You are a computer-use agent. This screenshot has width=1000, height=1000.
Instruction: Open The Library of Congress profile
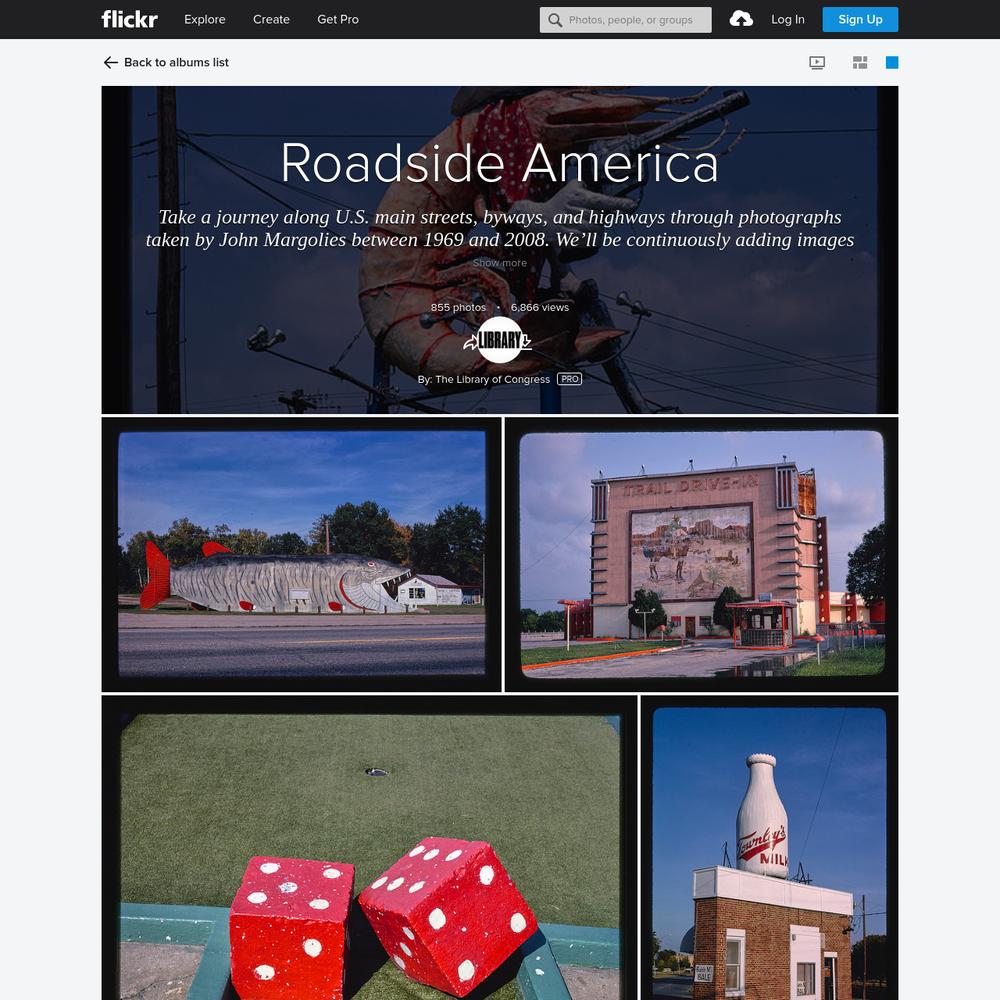pyautogui.click(x=492, y=379)
